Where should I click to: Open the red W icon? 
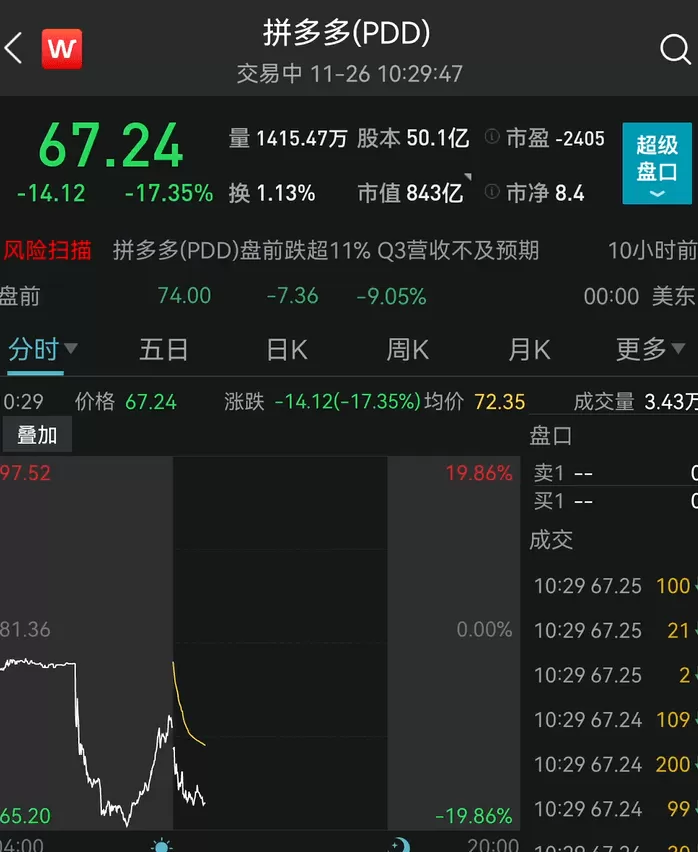point(62,49)
